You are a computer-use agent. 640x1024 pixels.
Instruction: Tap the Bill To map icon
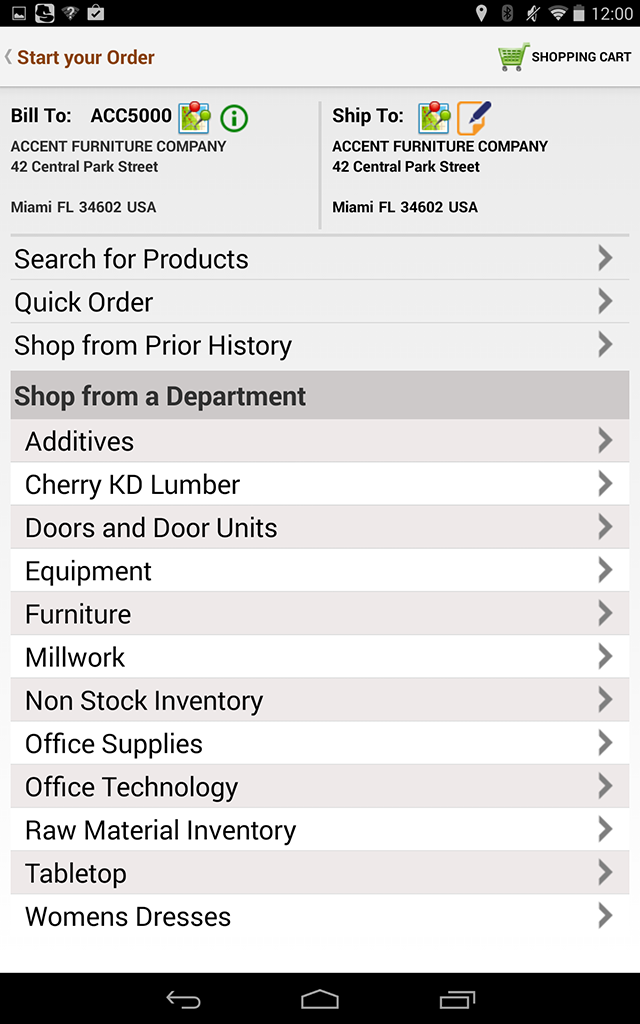195,118
